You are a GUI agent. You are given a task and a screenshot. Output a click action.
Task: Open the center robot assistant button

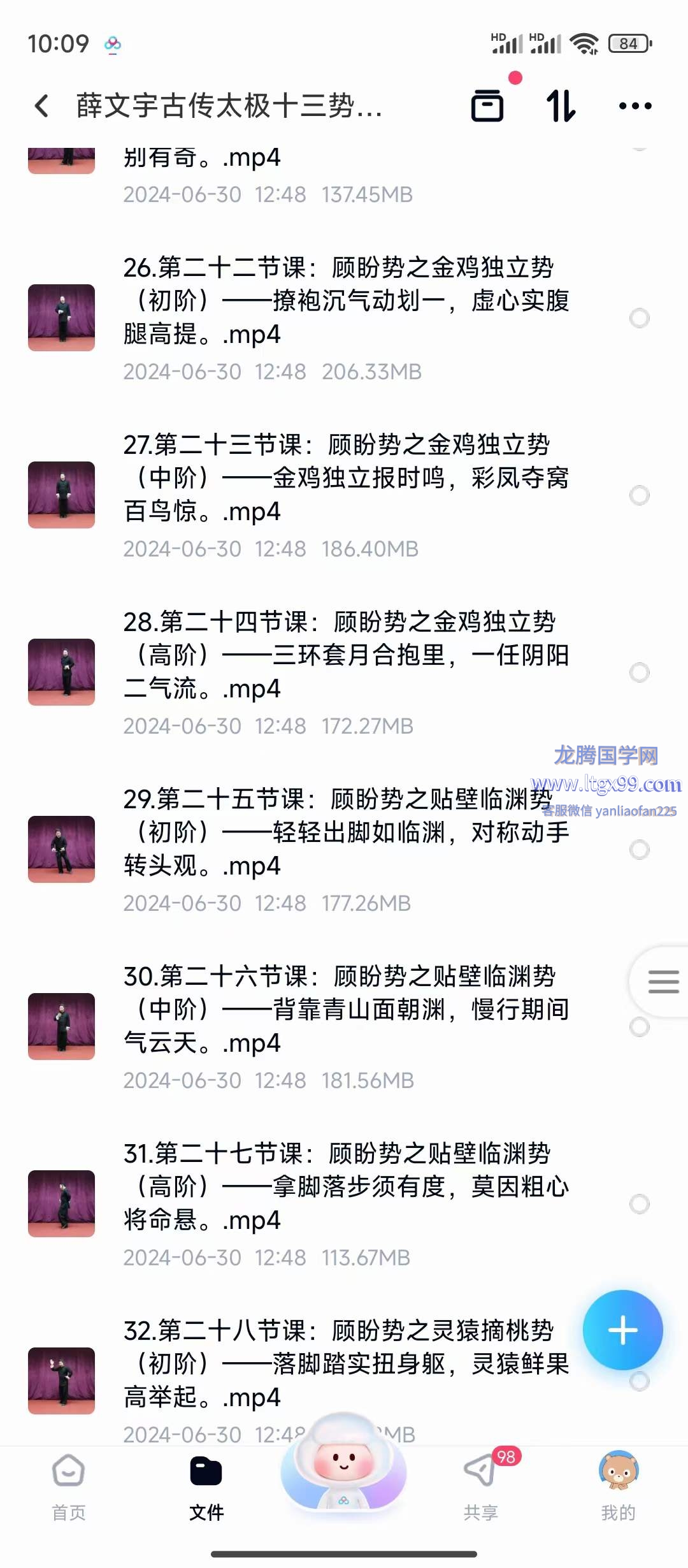(x=343, y=1466)
